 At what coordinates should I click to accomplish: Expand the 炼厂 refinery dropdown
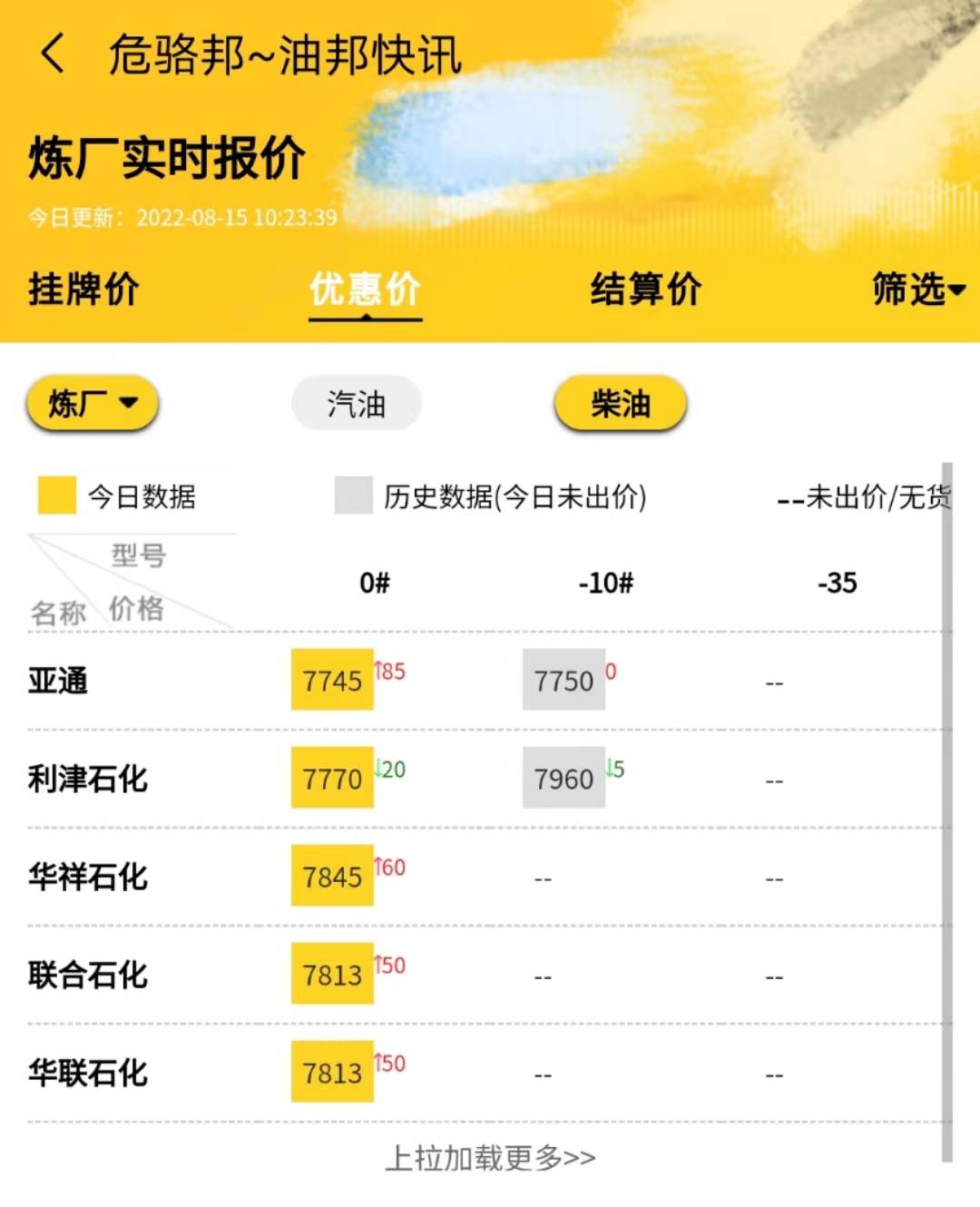click(x=91, y=402)
